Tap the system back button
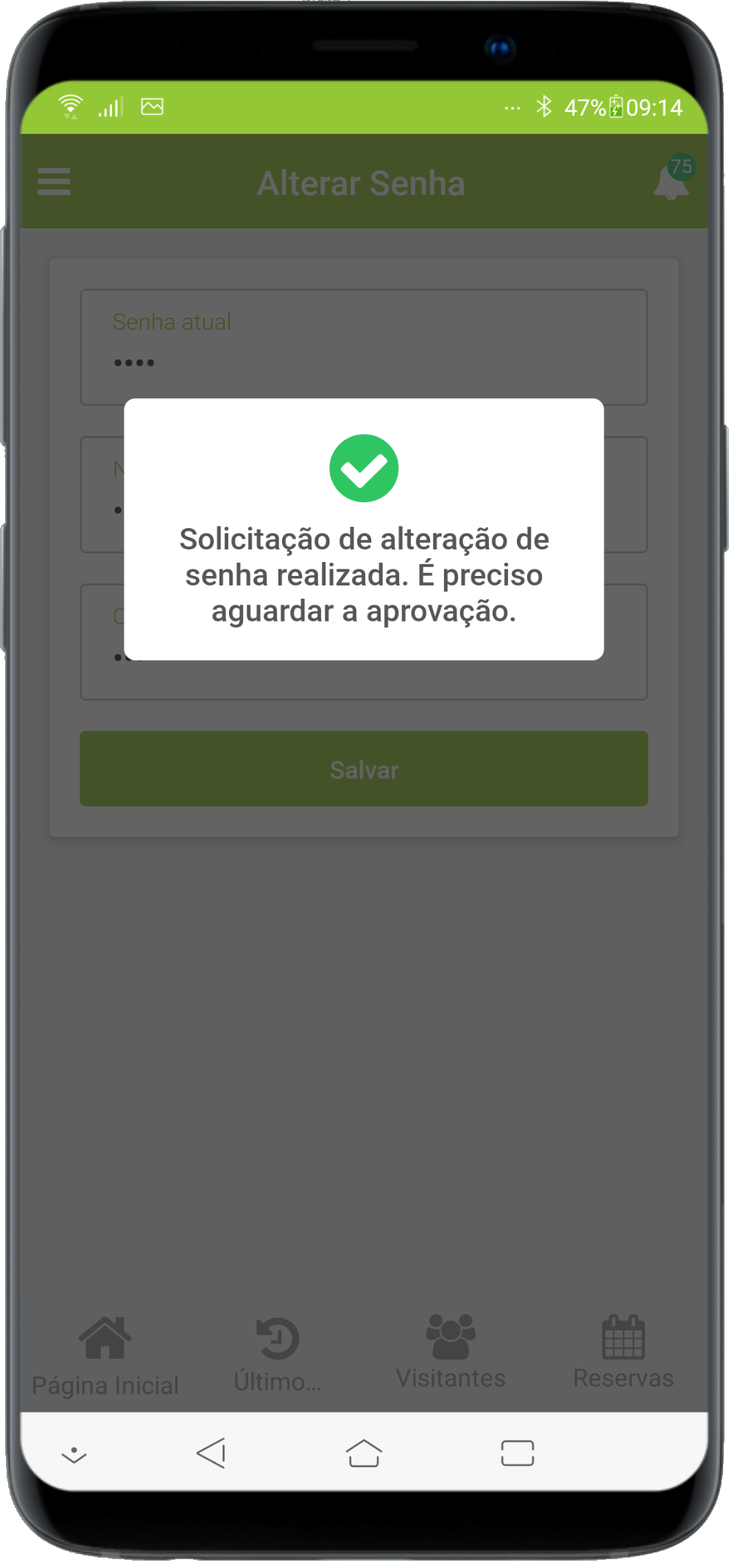The width and height of the screenshot is (729, 1568). [212, 1453]
